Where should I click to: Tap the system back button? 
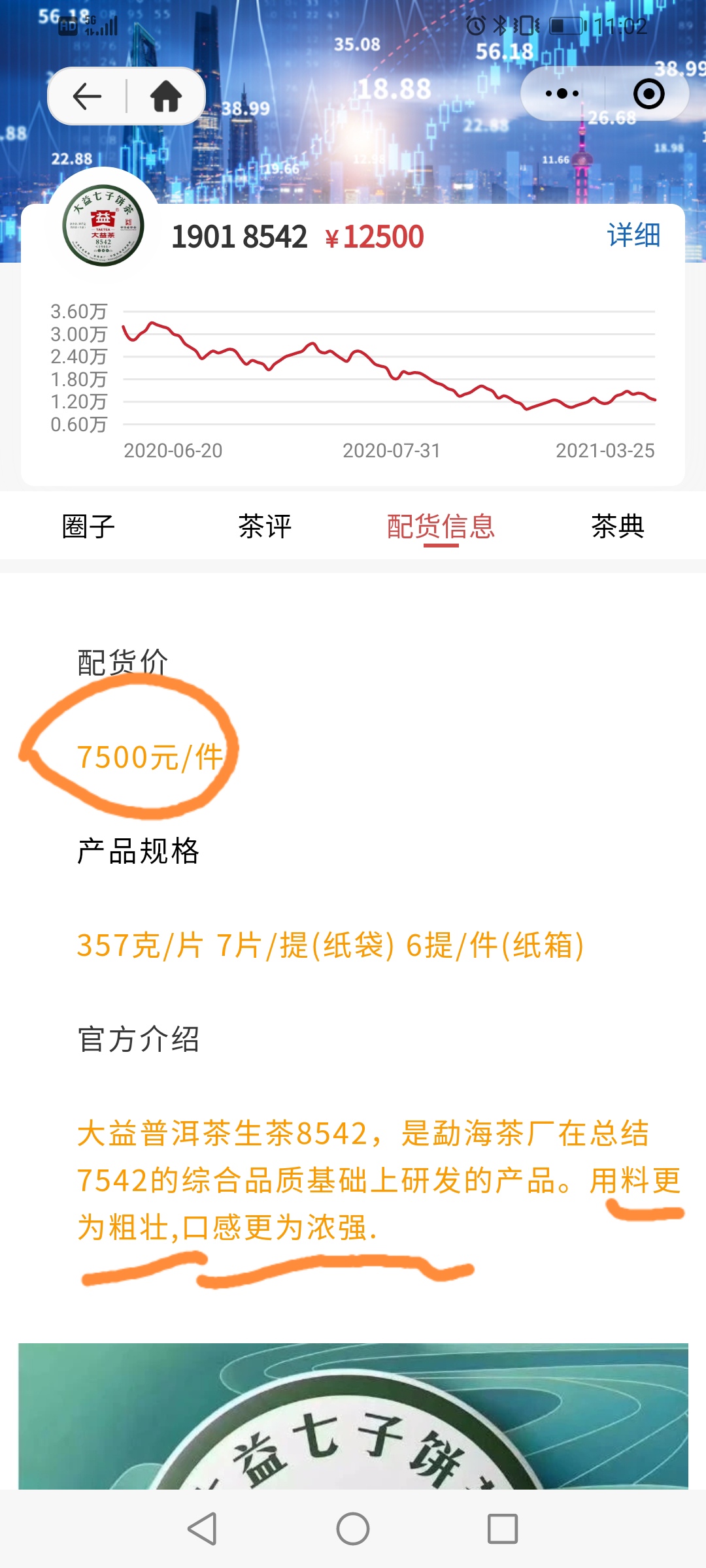(202, 1529)
